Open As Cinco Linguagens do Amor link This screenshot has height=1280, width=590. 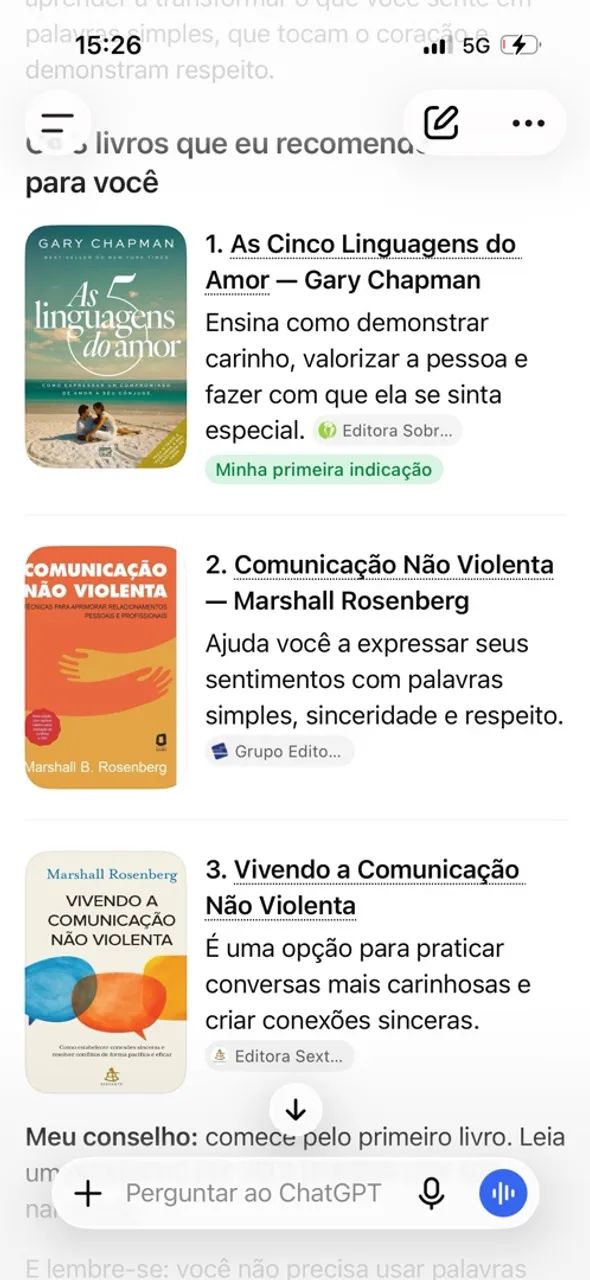point(360,262)
